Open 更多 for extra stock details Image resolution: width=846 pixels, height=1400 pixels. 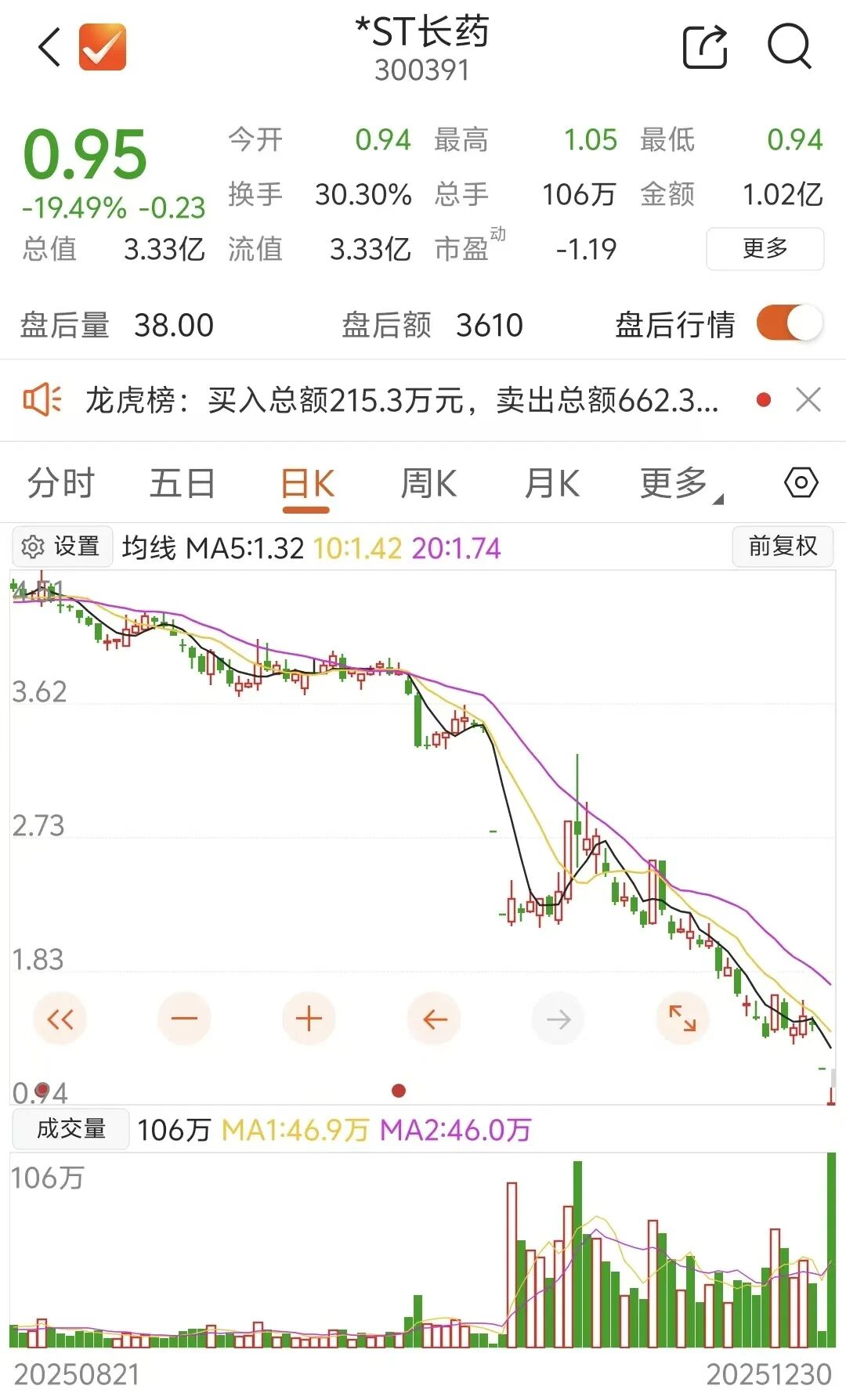[x=764, y=249]
